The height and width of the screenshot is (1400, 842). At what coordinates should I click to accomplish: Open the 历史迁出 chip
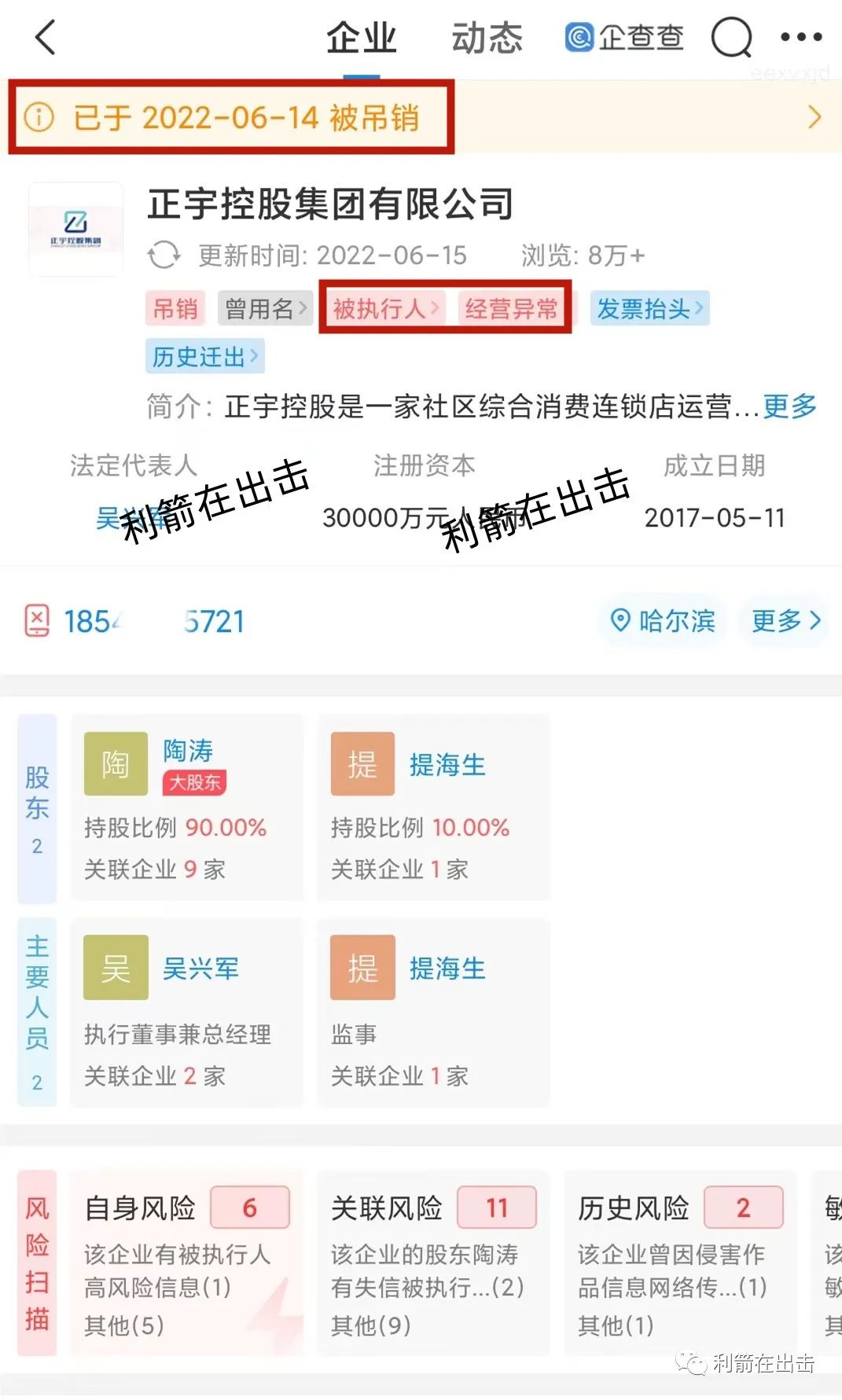point(204,356)
